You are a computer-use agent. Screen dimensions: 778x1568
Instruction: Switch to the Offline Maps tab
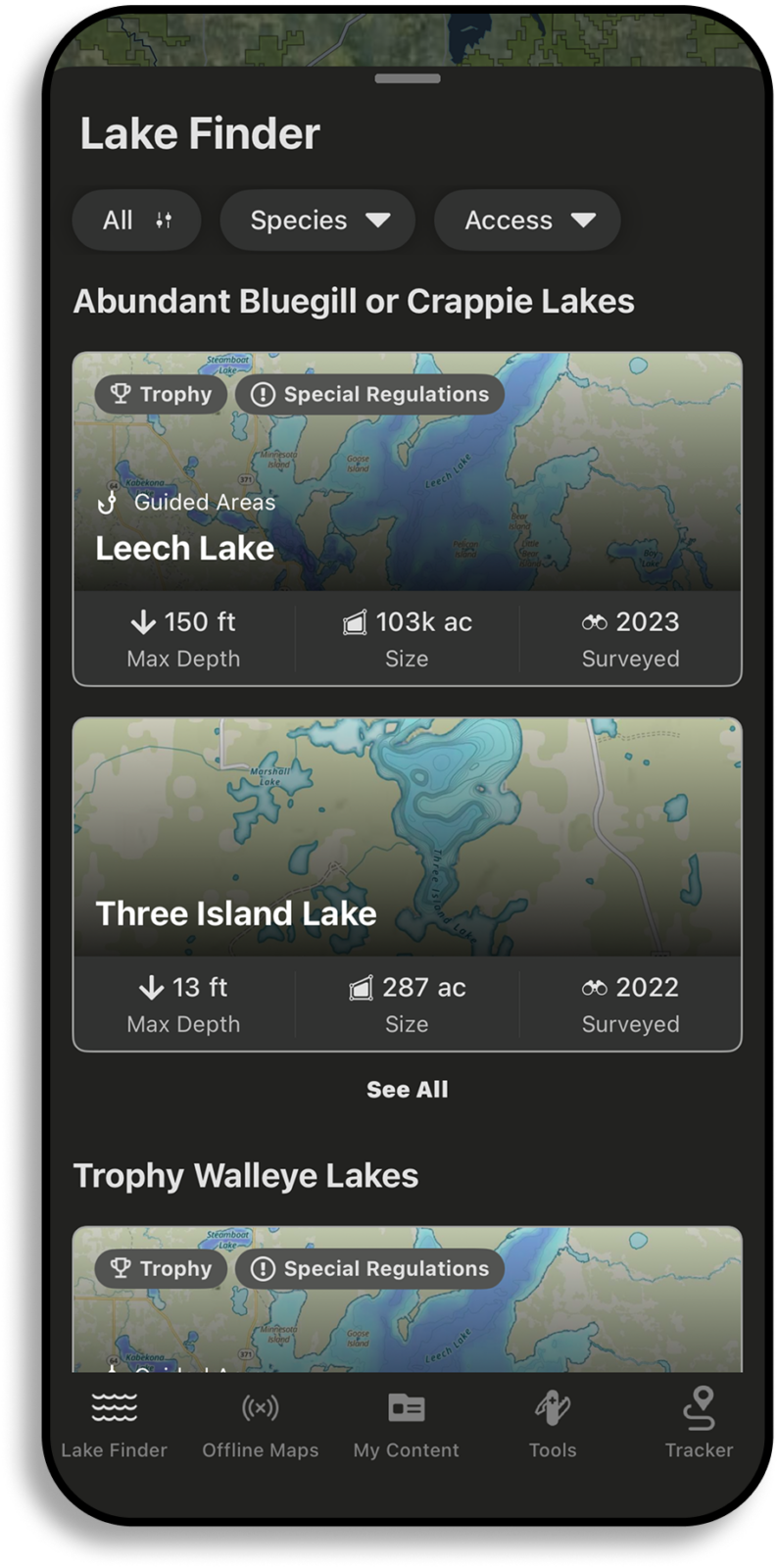click(261, 1424)
